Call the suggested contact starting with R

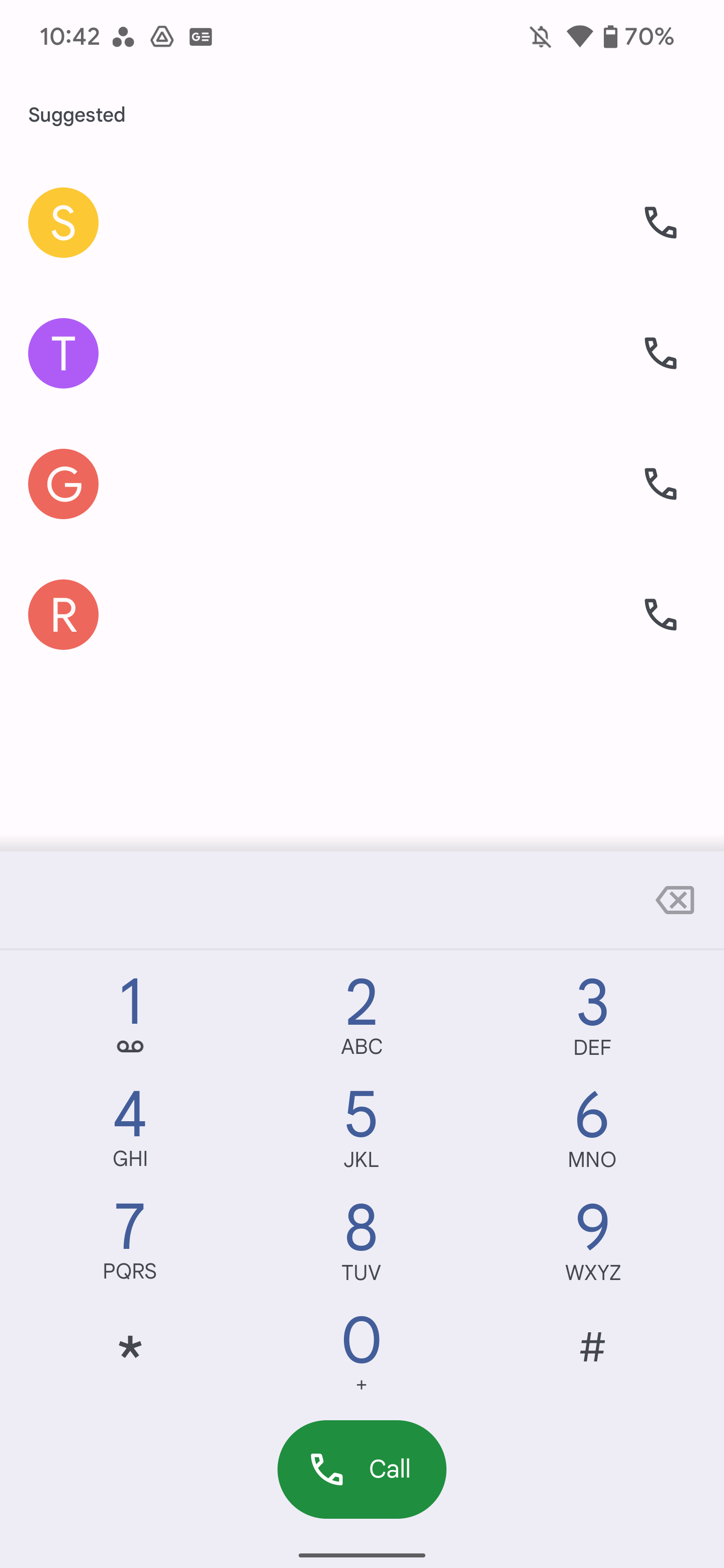tap(661, 615)
